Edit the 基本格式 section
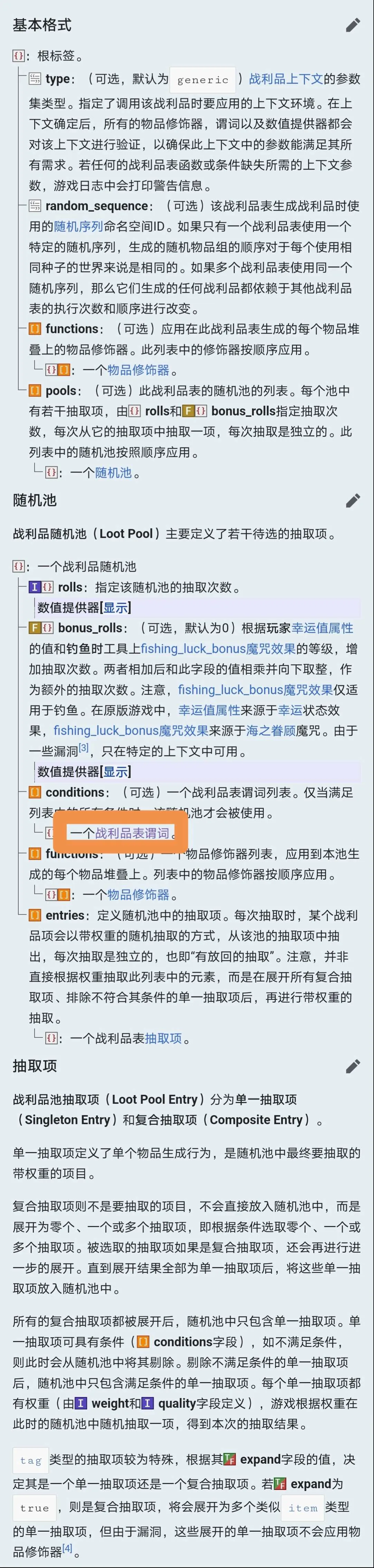Viewport: 374px width, 1568px height. click(x=353, y=25)
